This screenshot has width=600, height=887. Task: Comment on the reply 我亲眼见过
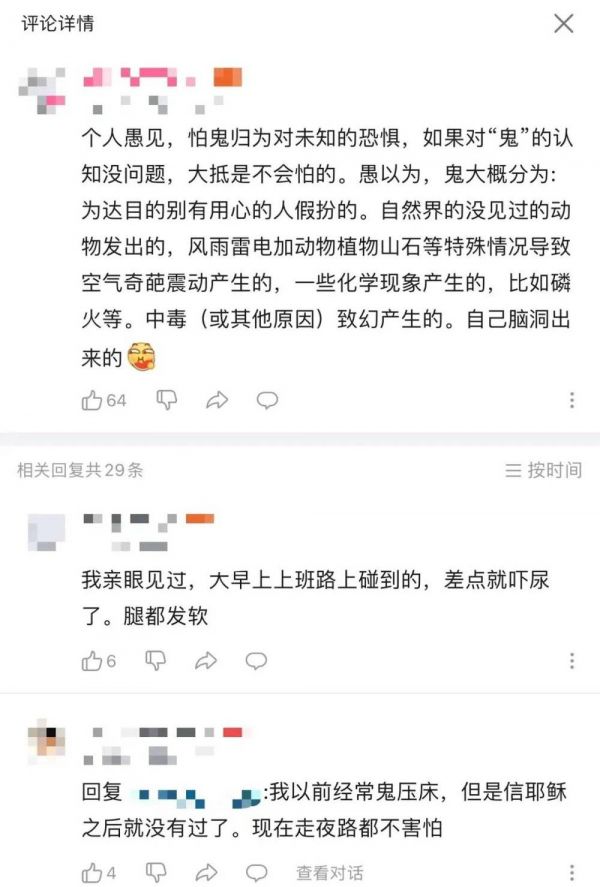coord(257,661)
